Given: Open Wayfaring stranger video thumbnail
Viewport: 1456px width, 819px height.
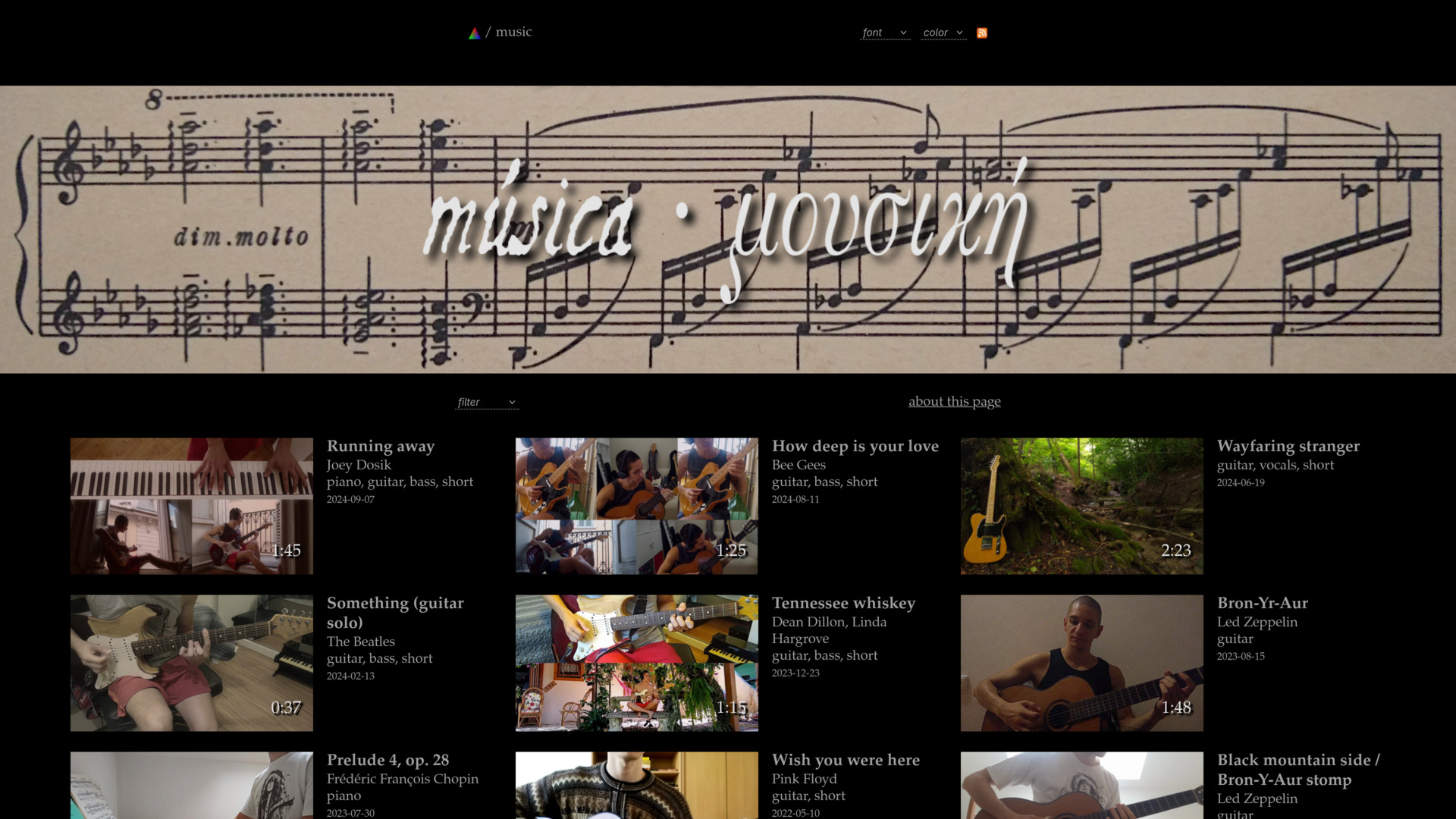Looking at the screenshot, I should pyautogui.click(x=1081, y=506).
